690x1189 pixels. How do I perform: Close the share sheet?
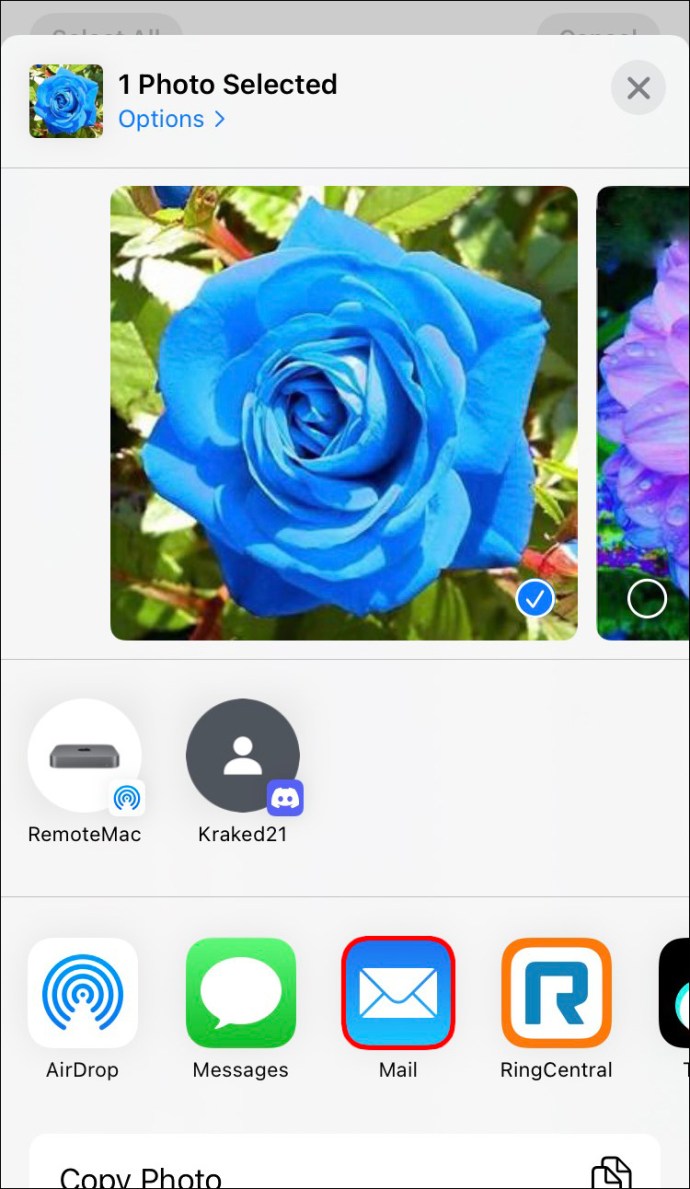638,88
